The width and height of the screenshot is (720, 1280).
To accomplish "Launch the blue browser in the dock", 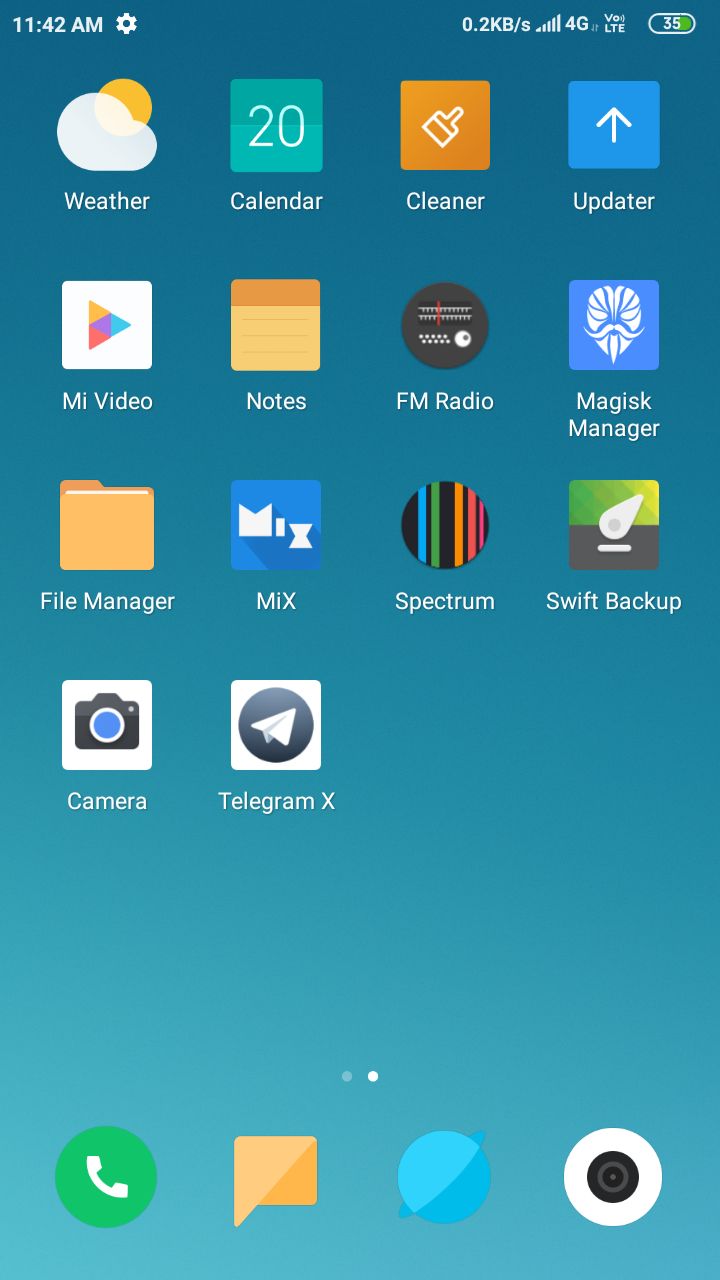I will click(444, 1177).
